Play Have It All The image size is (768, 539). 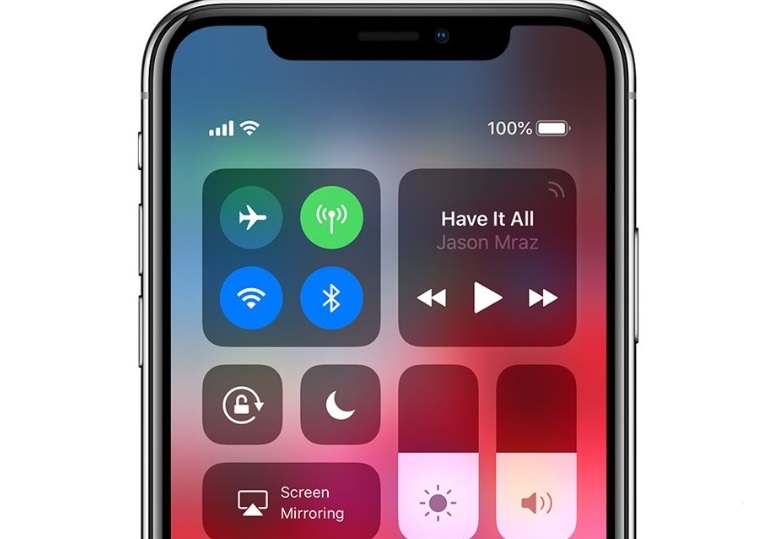click(487, 297)
